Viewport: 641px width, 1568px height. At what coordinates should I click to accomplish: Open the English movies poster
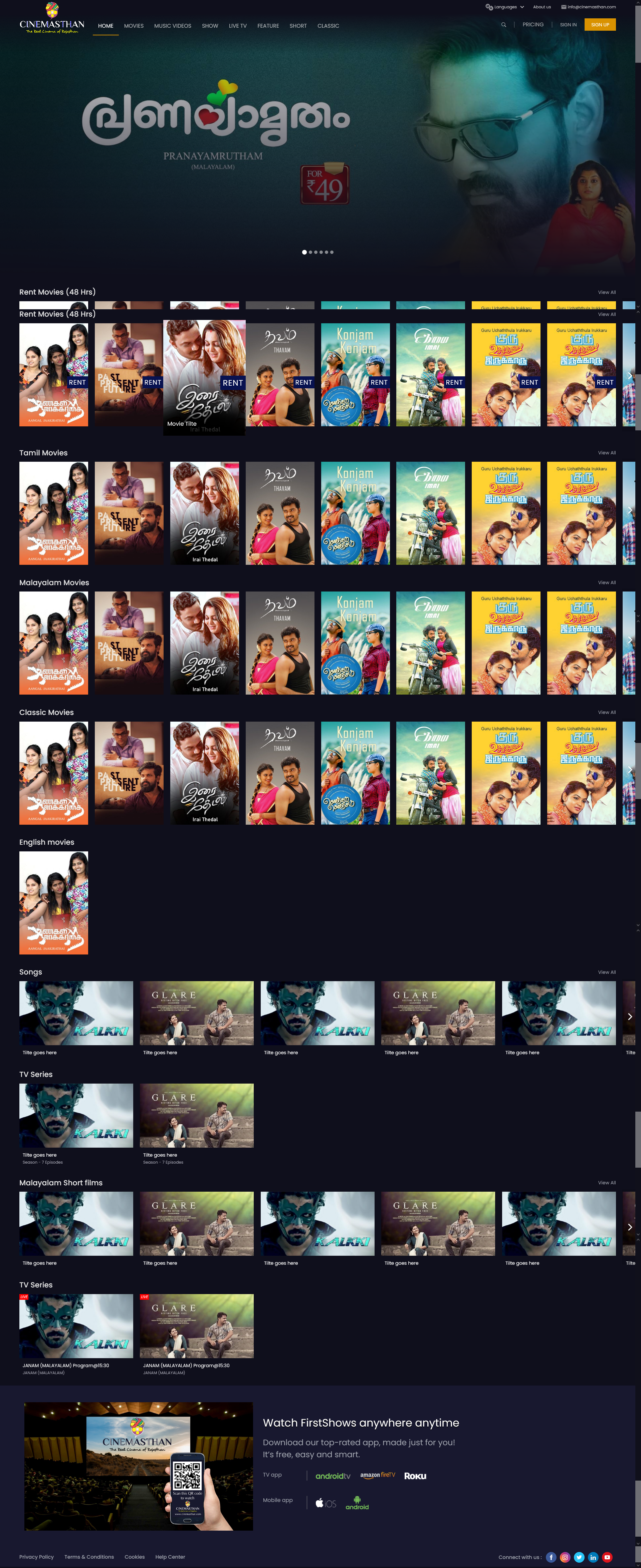[x=54, y=903]
